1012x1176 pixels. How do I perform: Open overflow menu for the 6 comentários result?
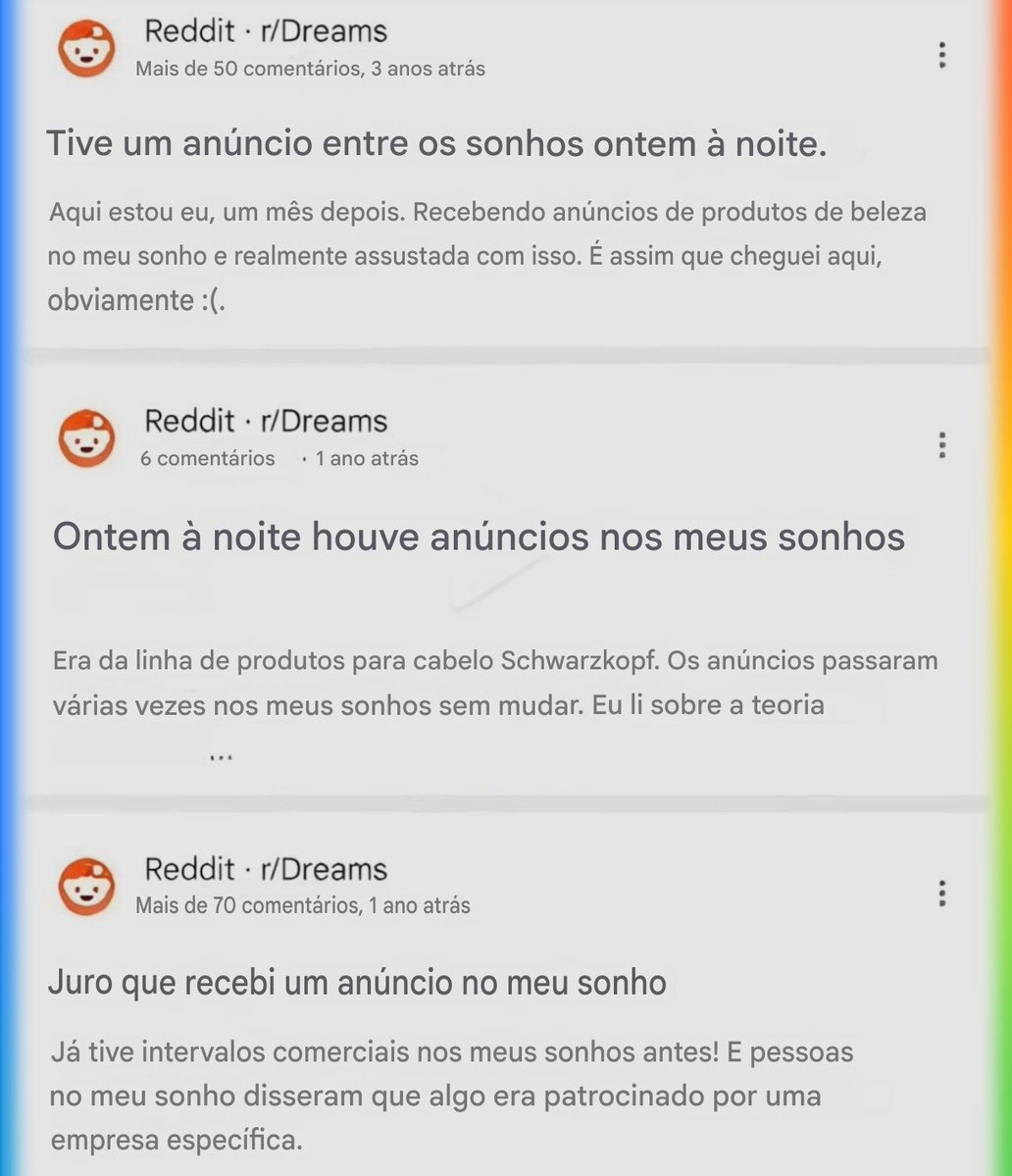pyautogui.click(x=942, y=444)
